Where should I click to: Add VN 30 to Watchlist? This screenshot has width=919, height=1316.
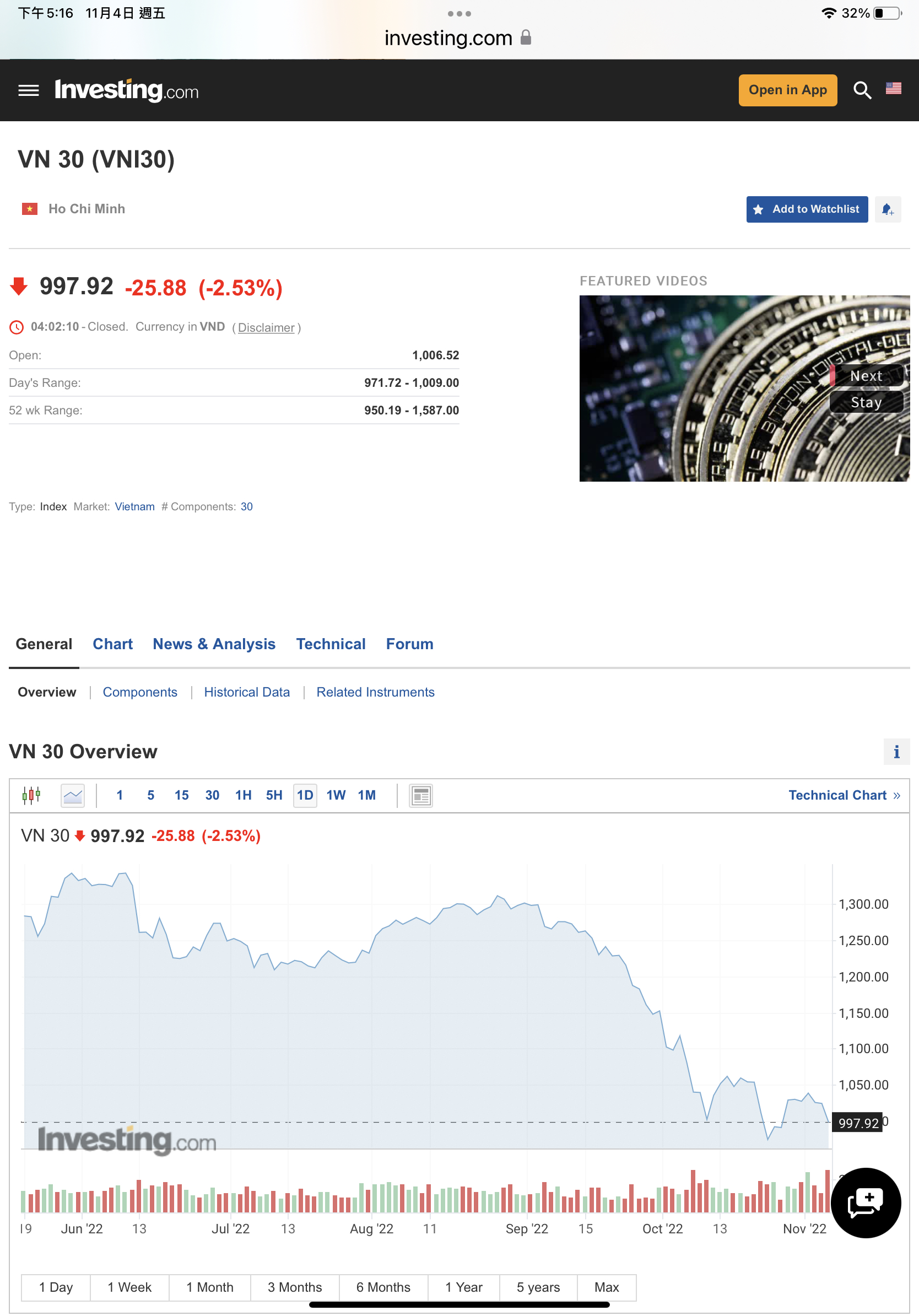pyautogui.click(x=806, y=209)
